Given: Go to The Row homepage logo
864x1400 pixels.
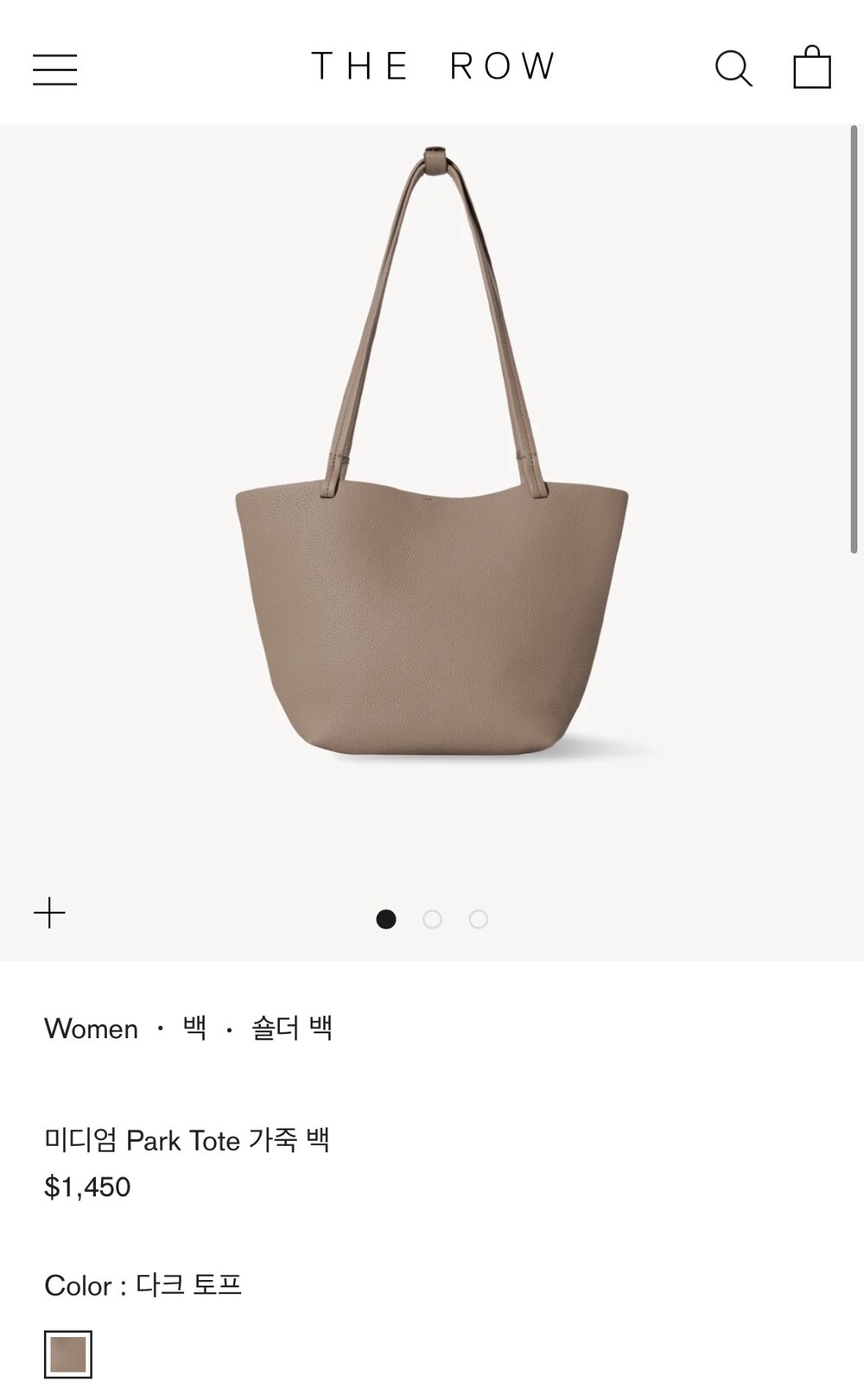Looking at the screenshot, I should pyautogui.click(x=433, y=67).
